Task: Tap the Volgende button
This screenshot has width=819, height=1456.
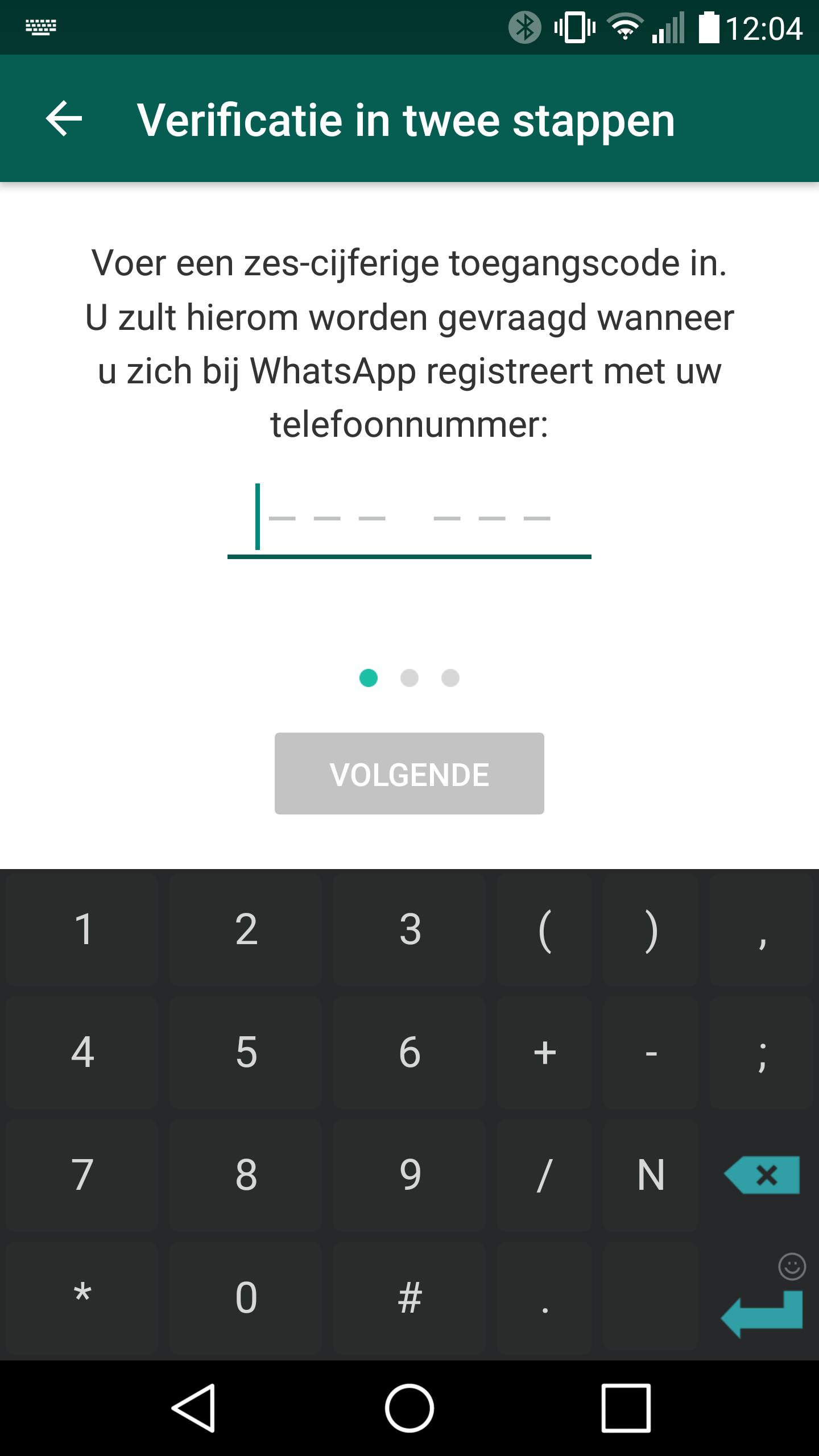Action: pyautogui.click(x=409, y=773)
